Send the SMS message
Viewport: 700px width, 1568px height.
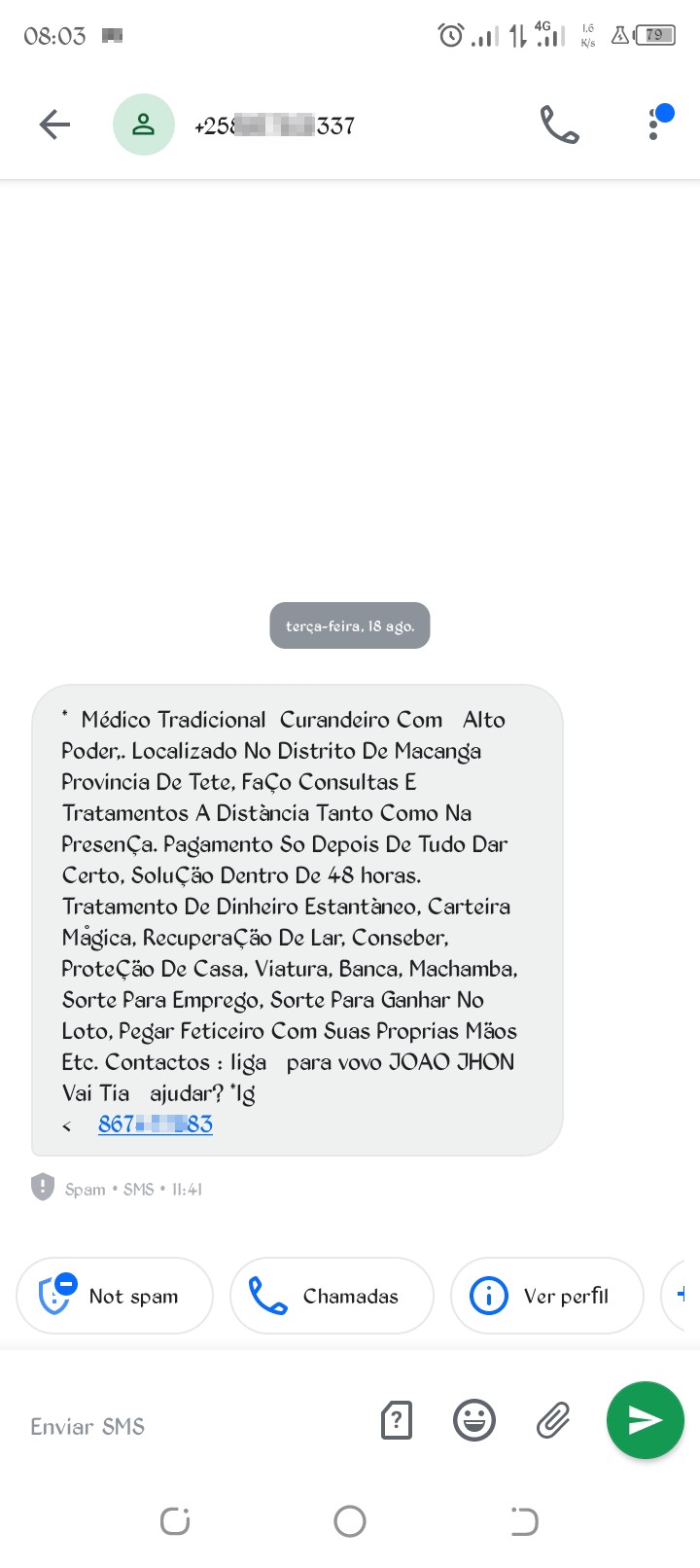click(x=645, y=1420)
